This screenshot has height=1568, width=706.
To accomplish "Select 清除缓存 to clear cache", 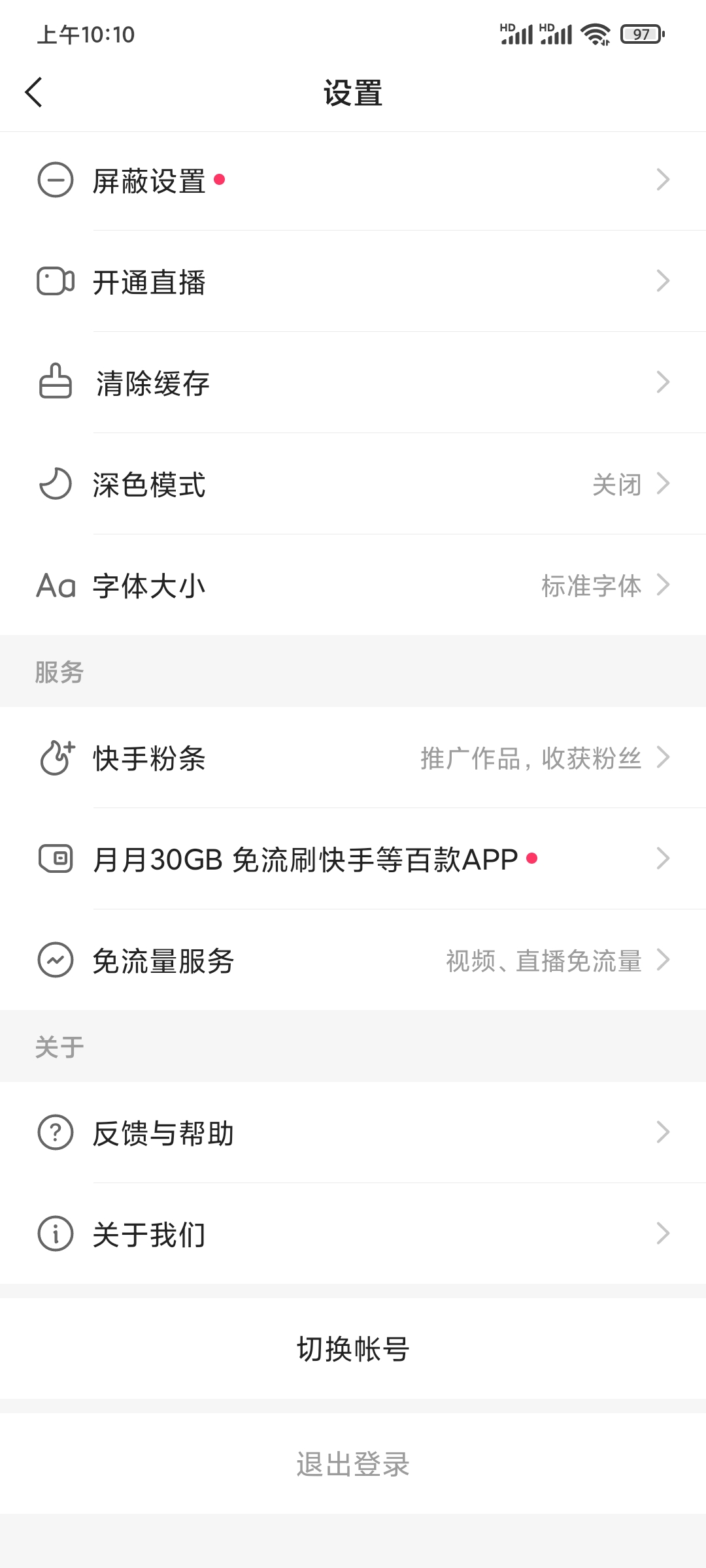I will [x=353, y=383].
